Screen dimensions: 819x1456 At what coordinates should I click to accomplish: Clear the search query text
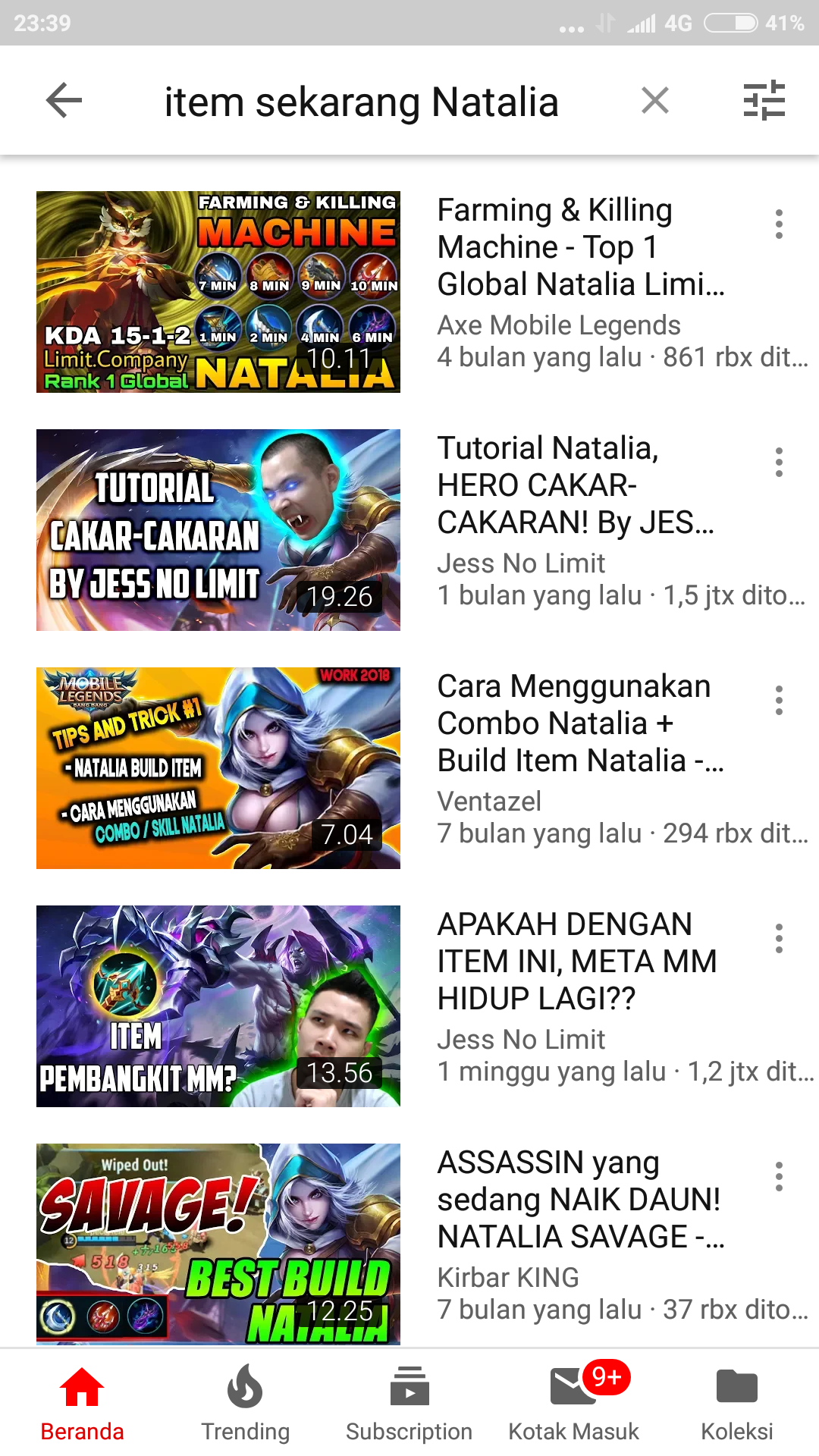tap(655, 101)
